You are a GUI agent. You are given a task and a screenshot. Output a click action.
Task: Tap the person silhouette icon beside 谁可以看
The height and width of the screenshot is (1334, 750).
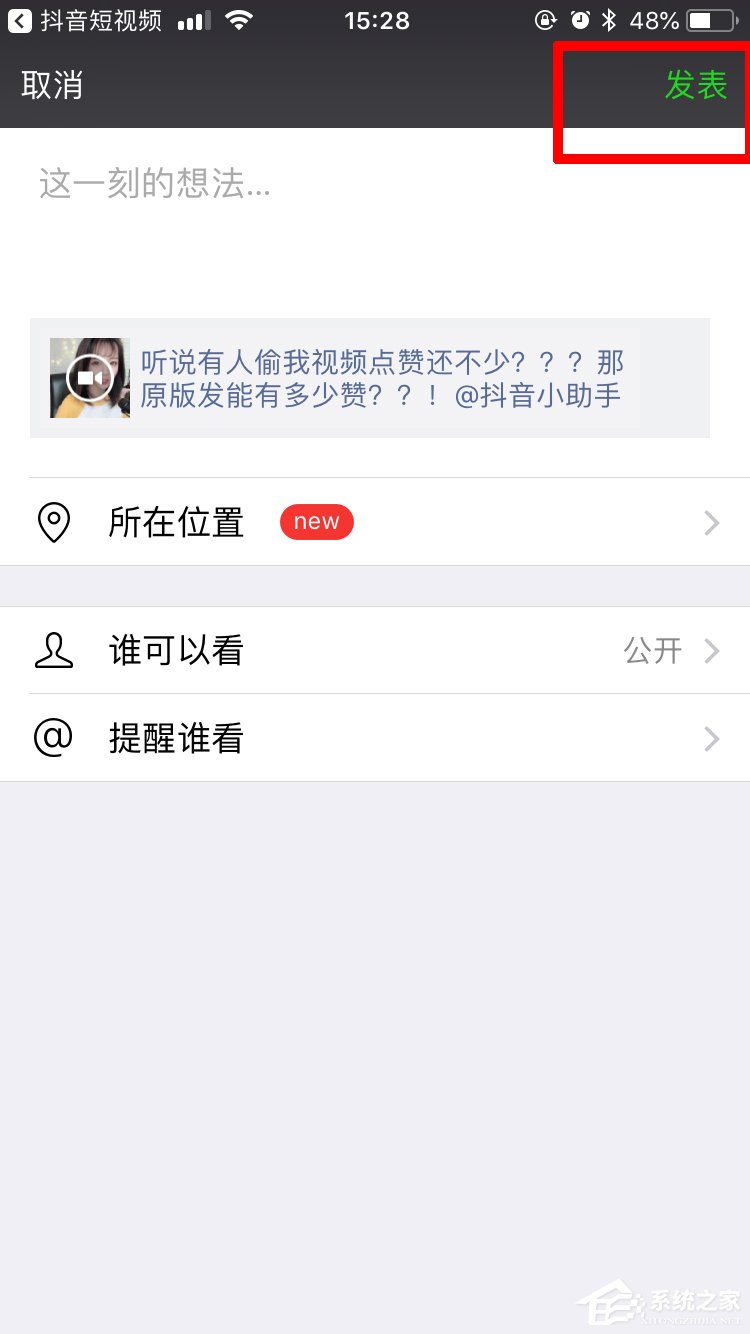[55, 650]
